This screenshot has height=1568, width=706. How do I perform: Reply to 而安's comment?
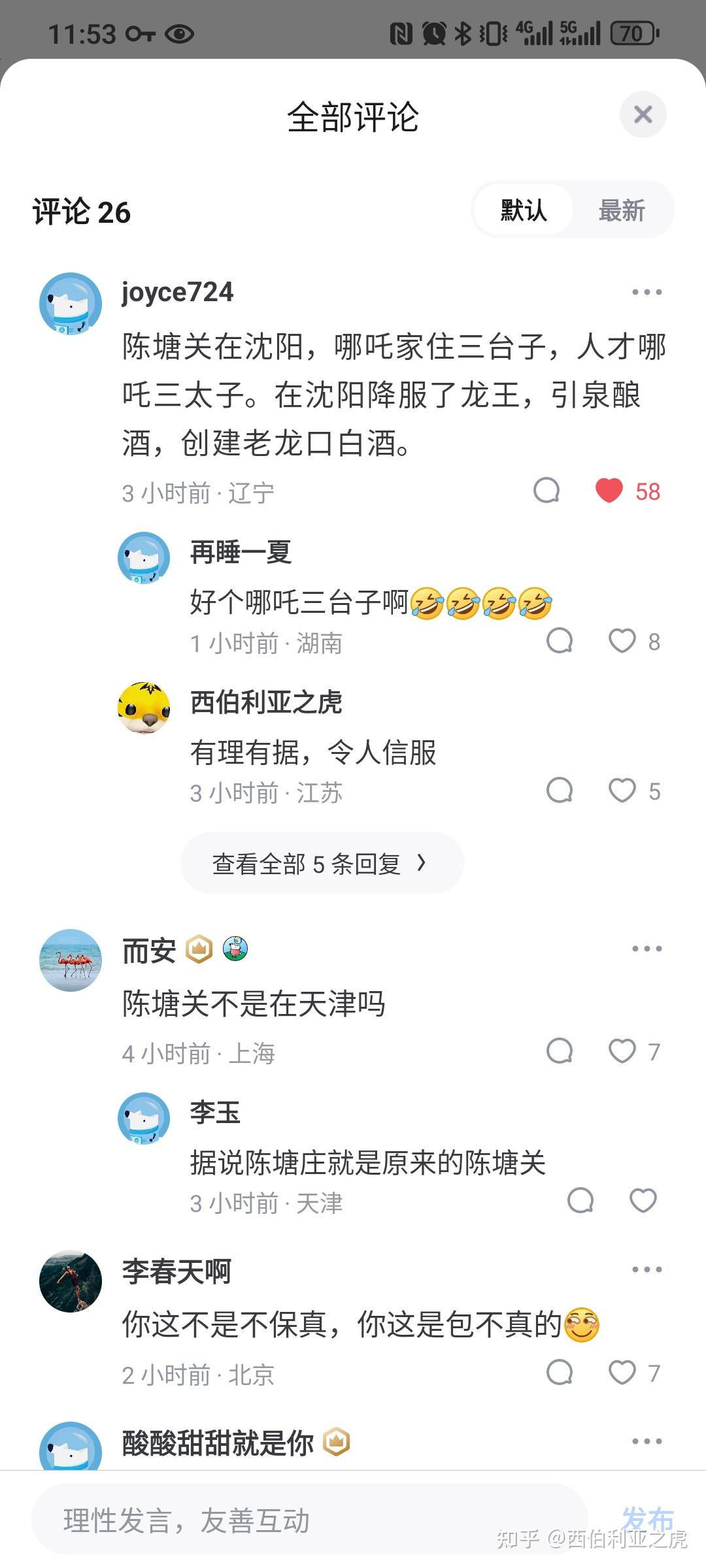[560, 1051]
